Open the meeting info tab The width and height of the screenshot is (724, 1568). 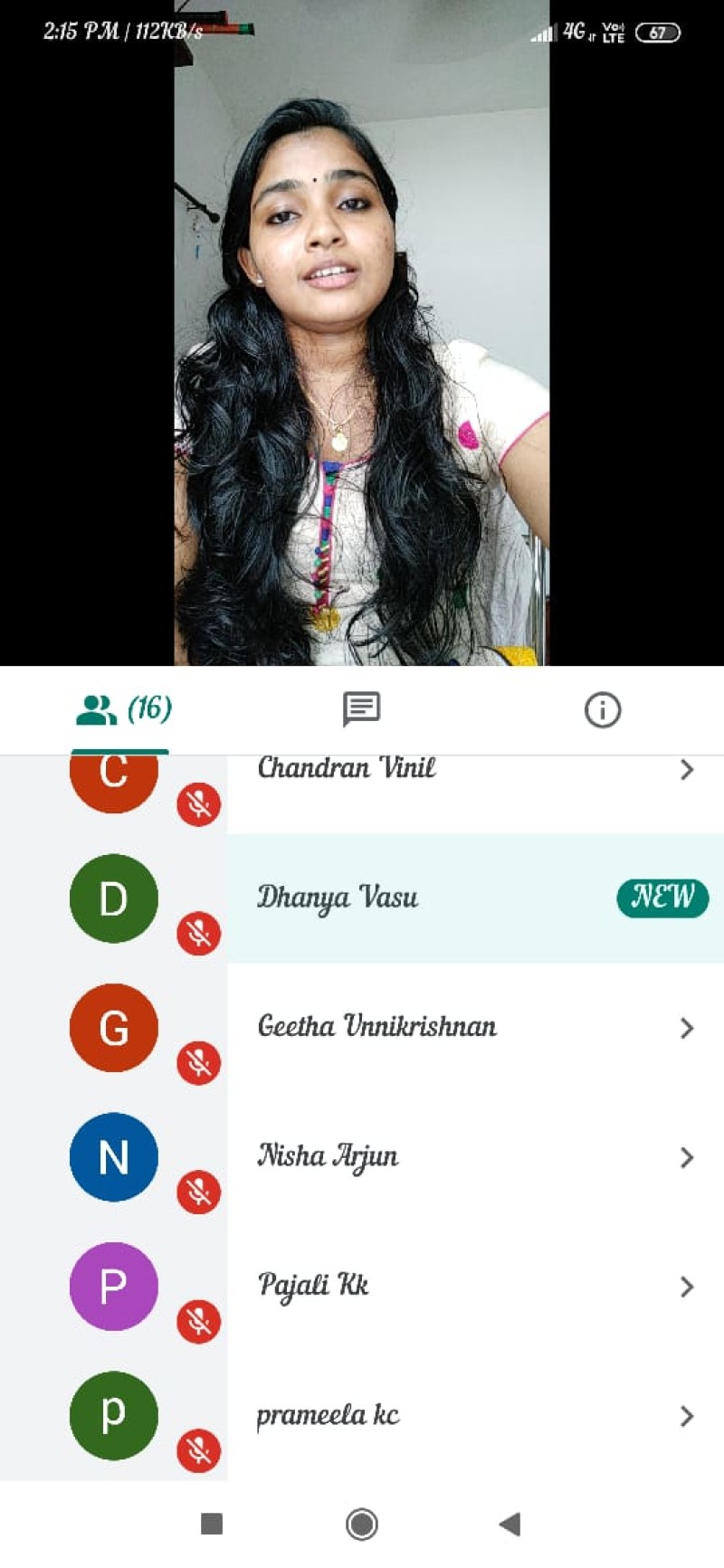[x=602, y=709]
